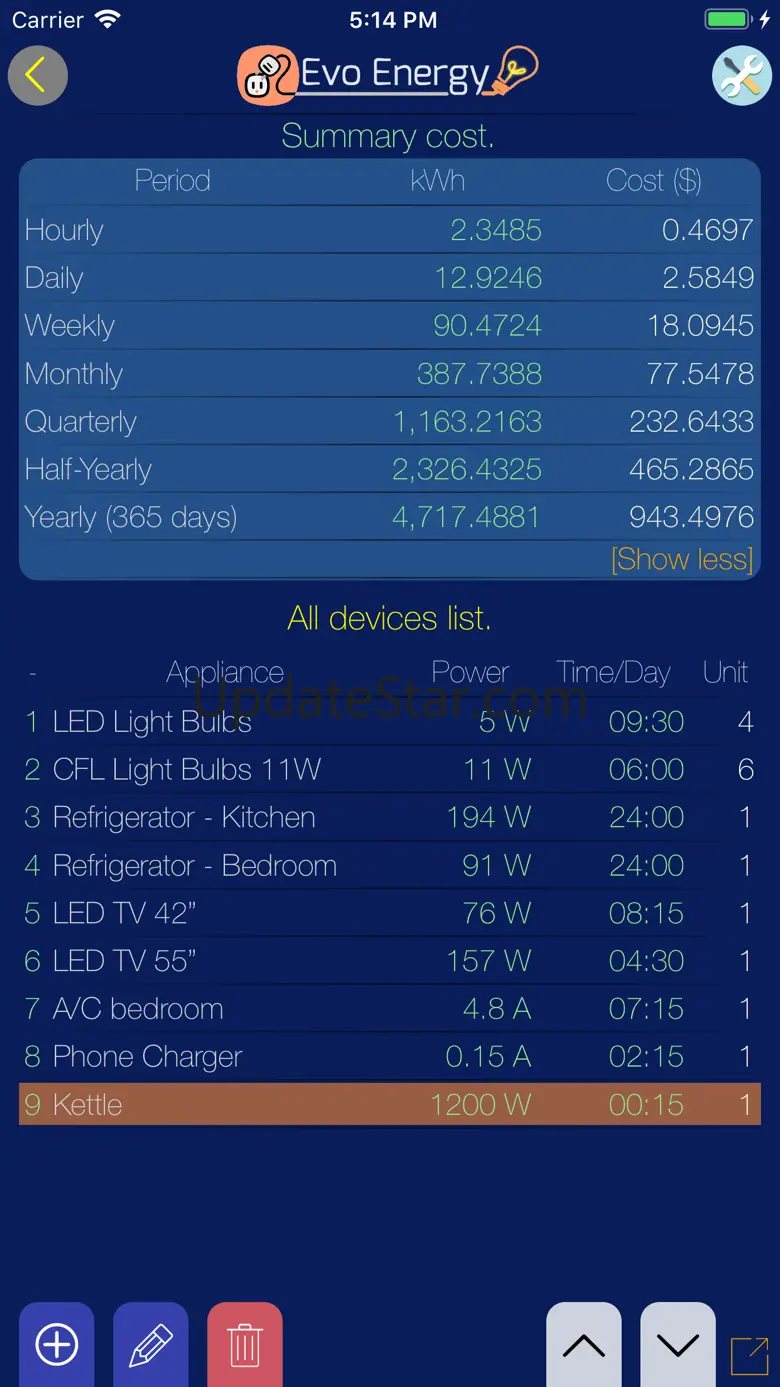Go back using the yellow arrow
Viewport: 780px width, 1387px height.
pos(37,75)
